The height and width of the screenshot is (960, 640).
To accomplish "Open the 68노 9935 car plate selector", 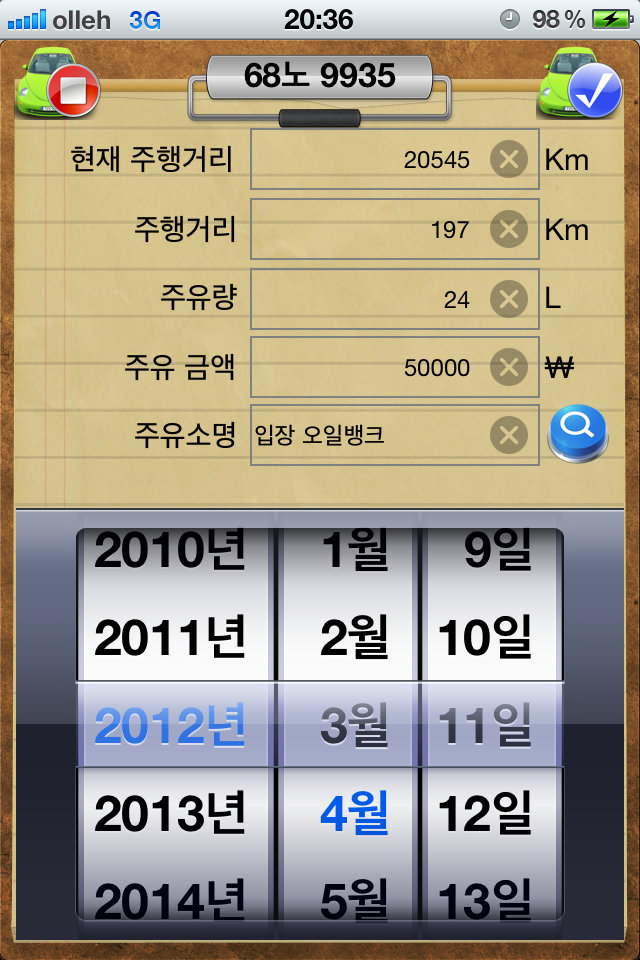I will coord(319,76).
